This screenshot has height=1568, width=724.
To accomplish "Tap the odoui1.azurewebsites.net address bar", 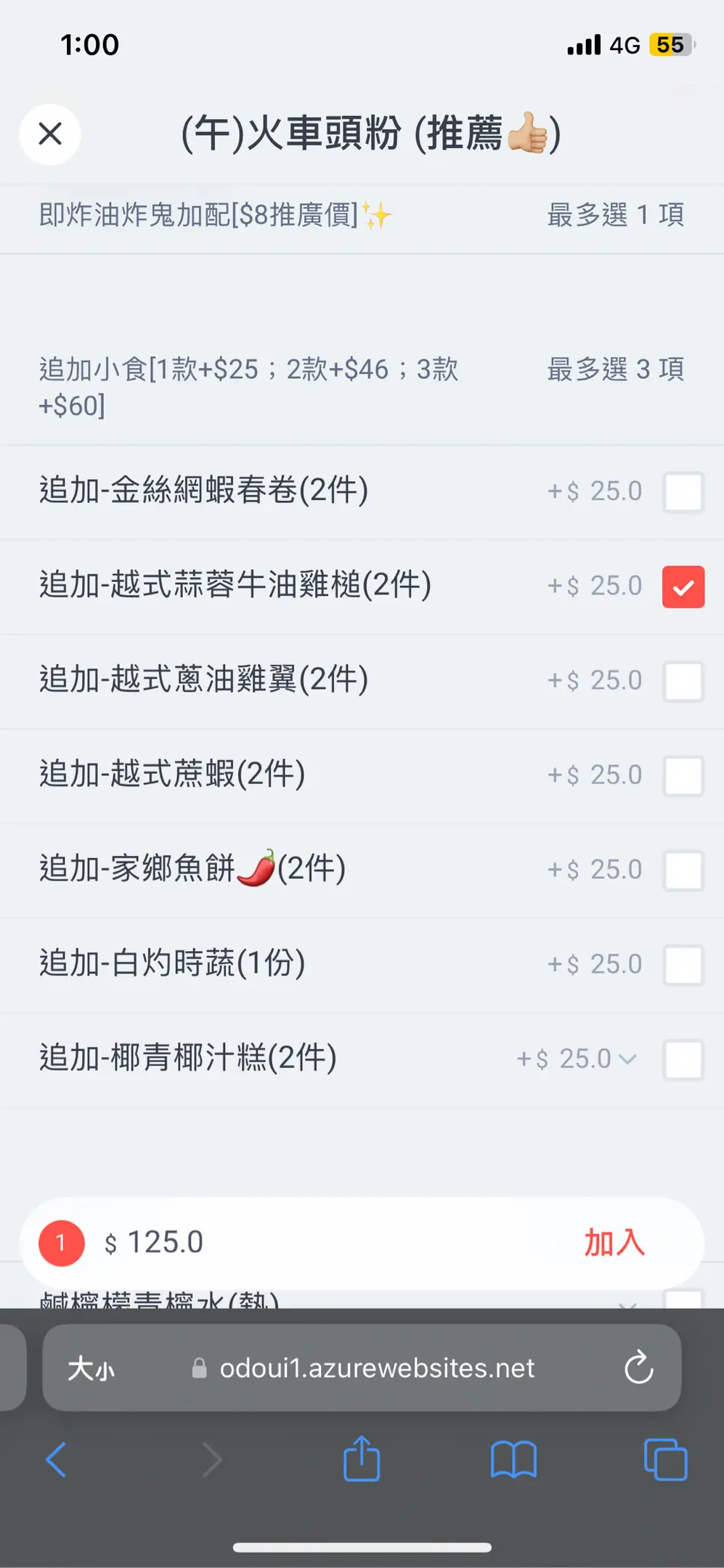I will point(376,1368).
